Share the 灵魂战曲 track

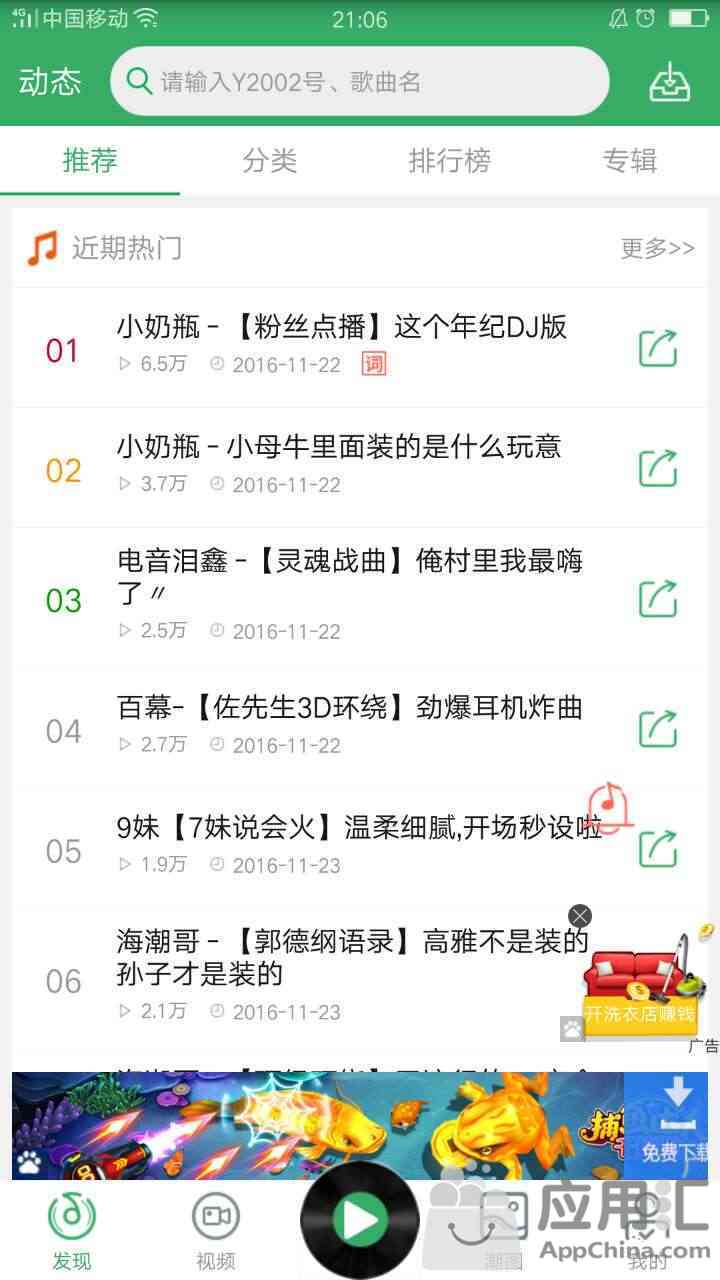point(658,598)
